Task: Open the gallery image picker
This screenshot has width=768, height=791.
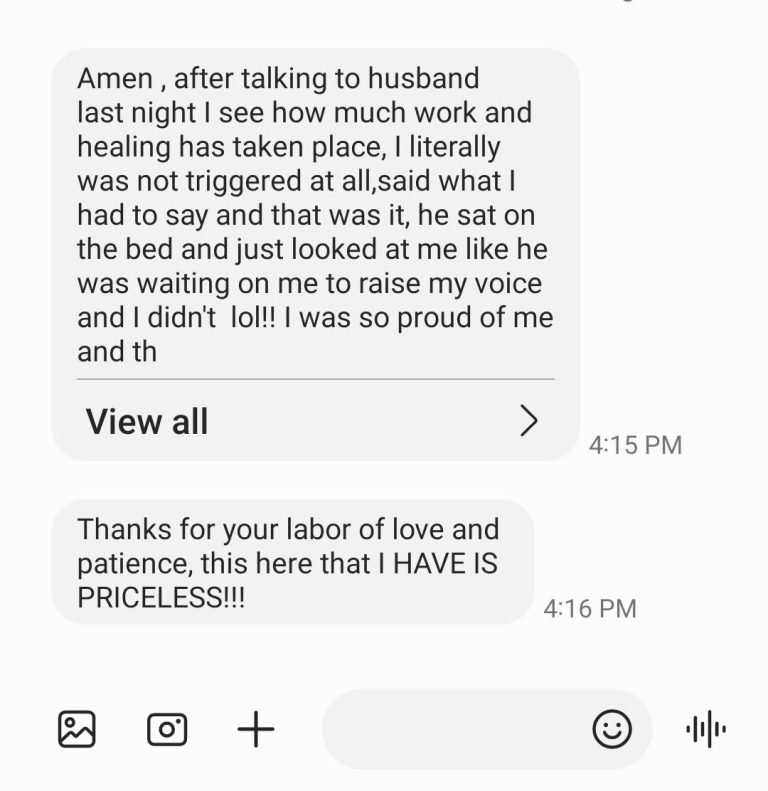Action: pos(77,729)
